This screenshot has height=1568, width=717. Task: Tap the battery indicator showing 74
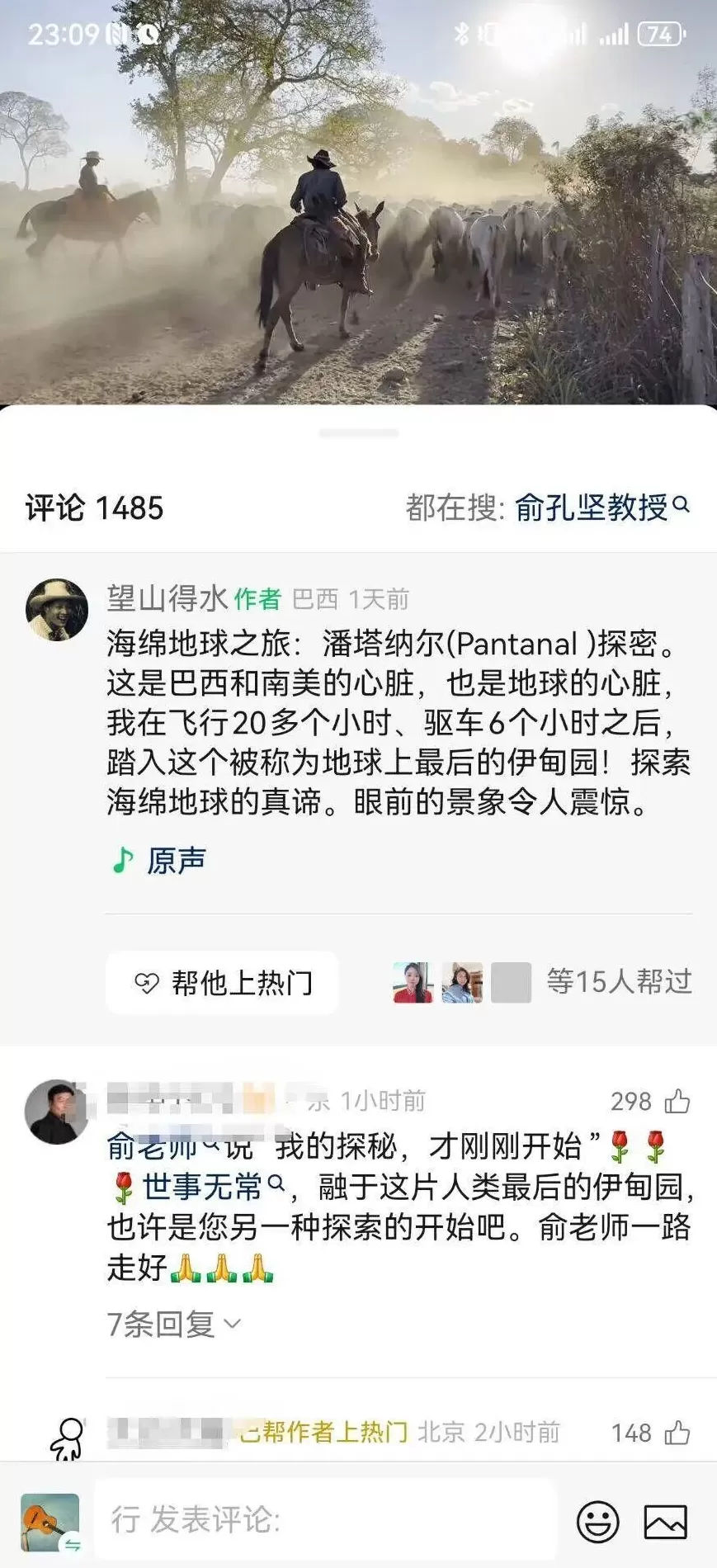coord(661,33)
